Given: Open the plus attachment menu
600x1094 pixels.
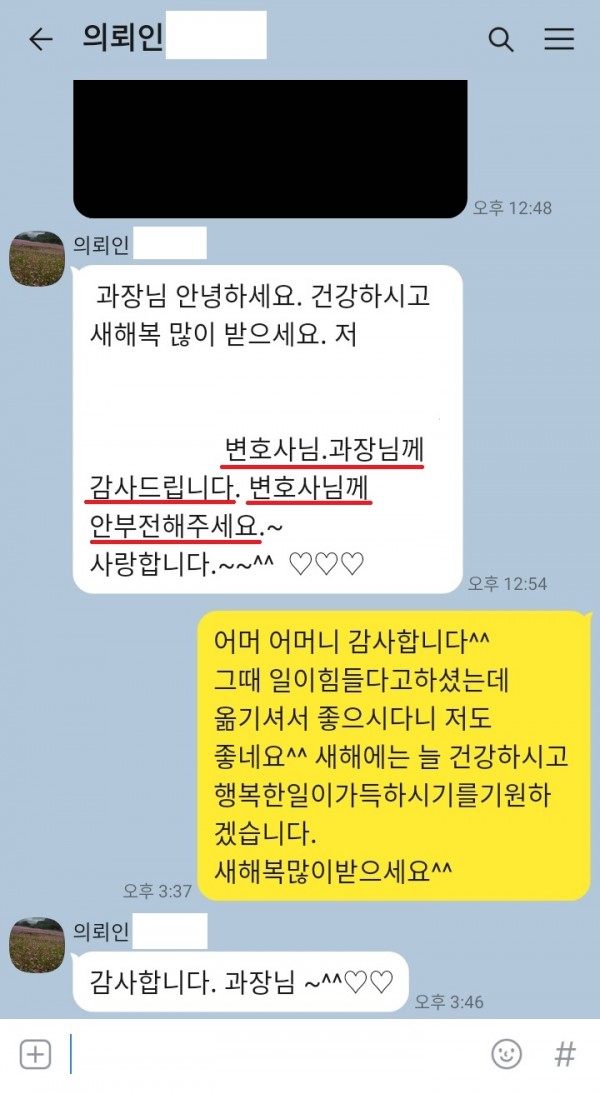Looking at the screenshot, I should [x=35, y=1054].
